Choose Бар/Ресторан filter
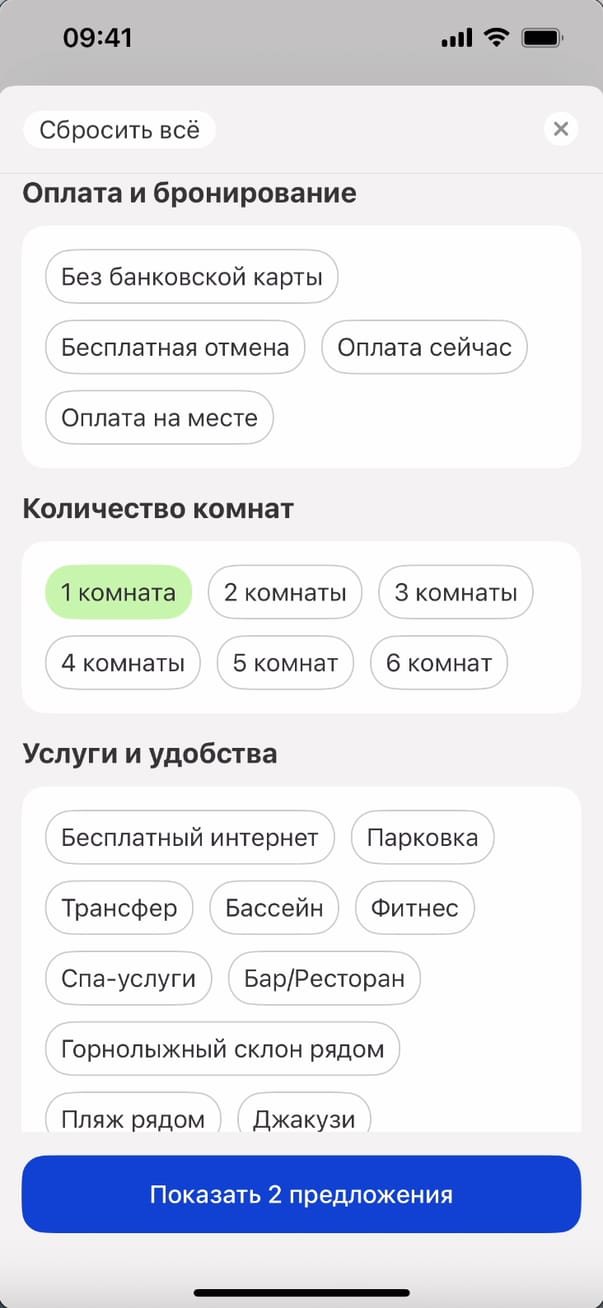The width and height of the screenshot is (603, 1308). point(324,978)
